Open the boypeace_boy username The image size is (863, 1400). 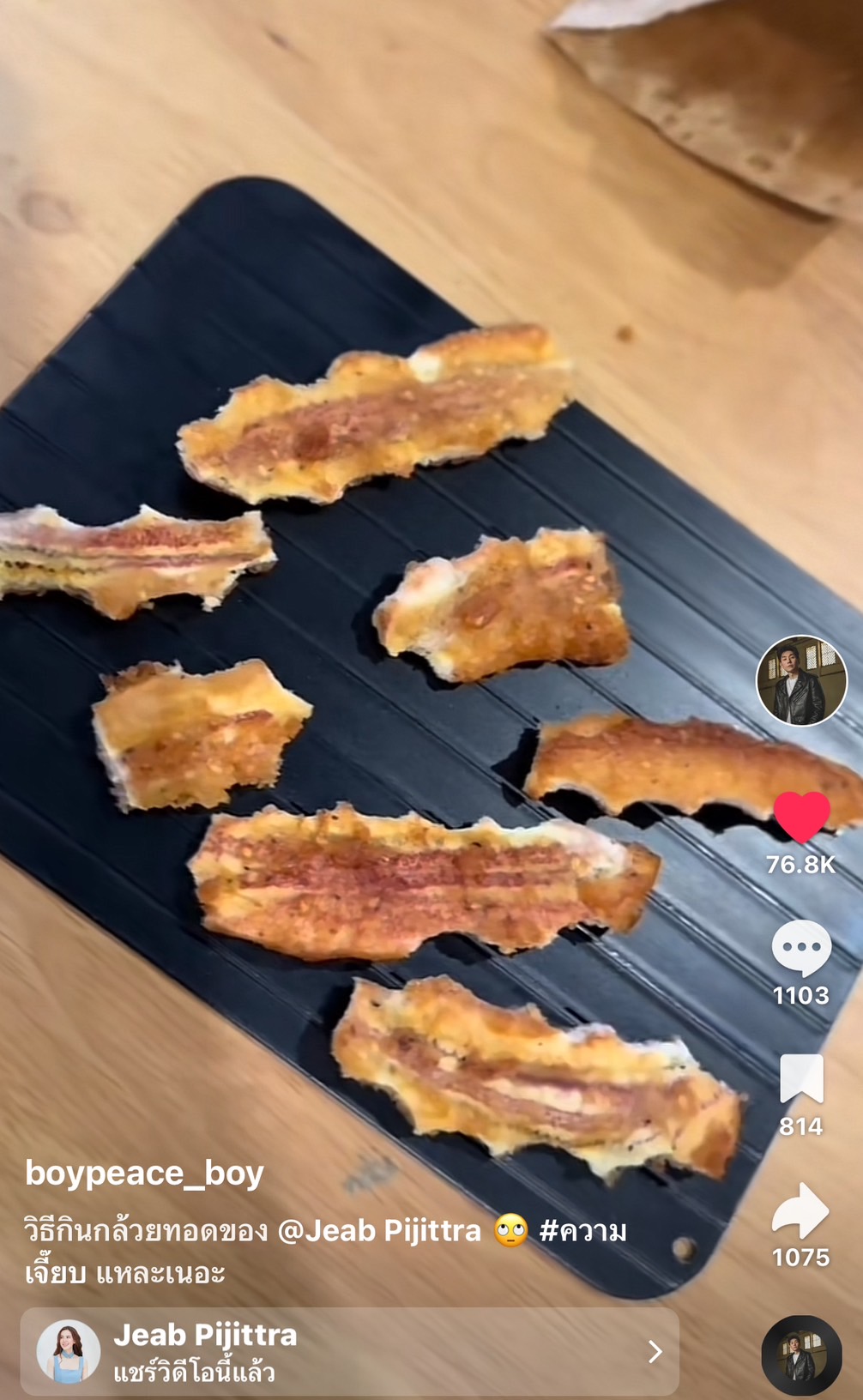144,1173
